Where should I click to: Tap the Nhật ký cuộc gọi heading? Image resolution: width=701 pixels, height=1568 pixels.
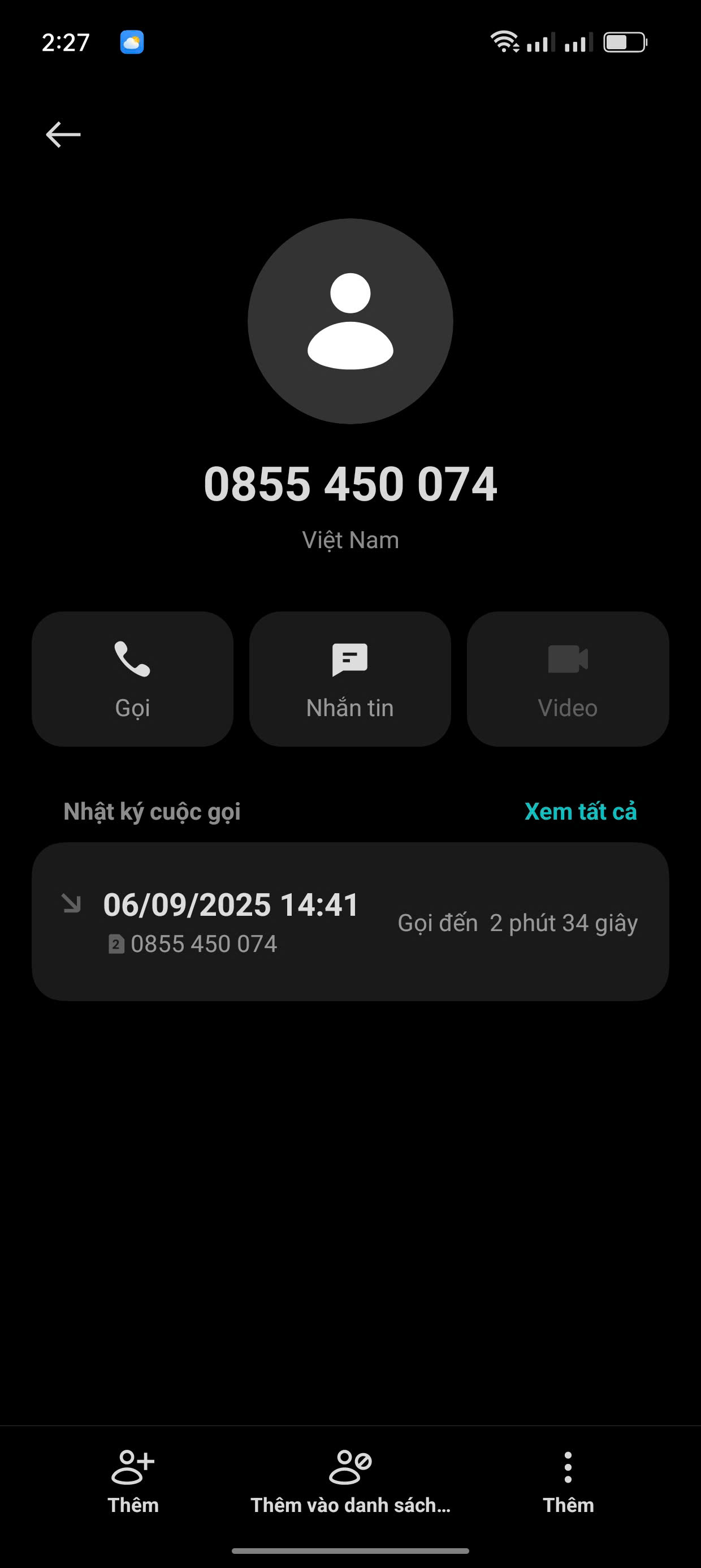tap(152, 811)
